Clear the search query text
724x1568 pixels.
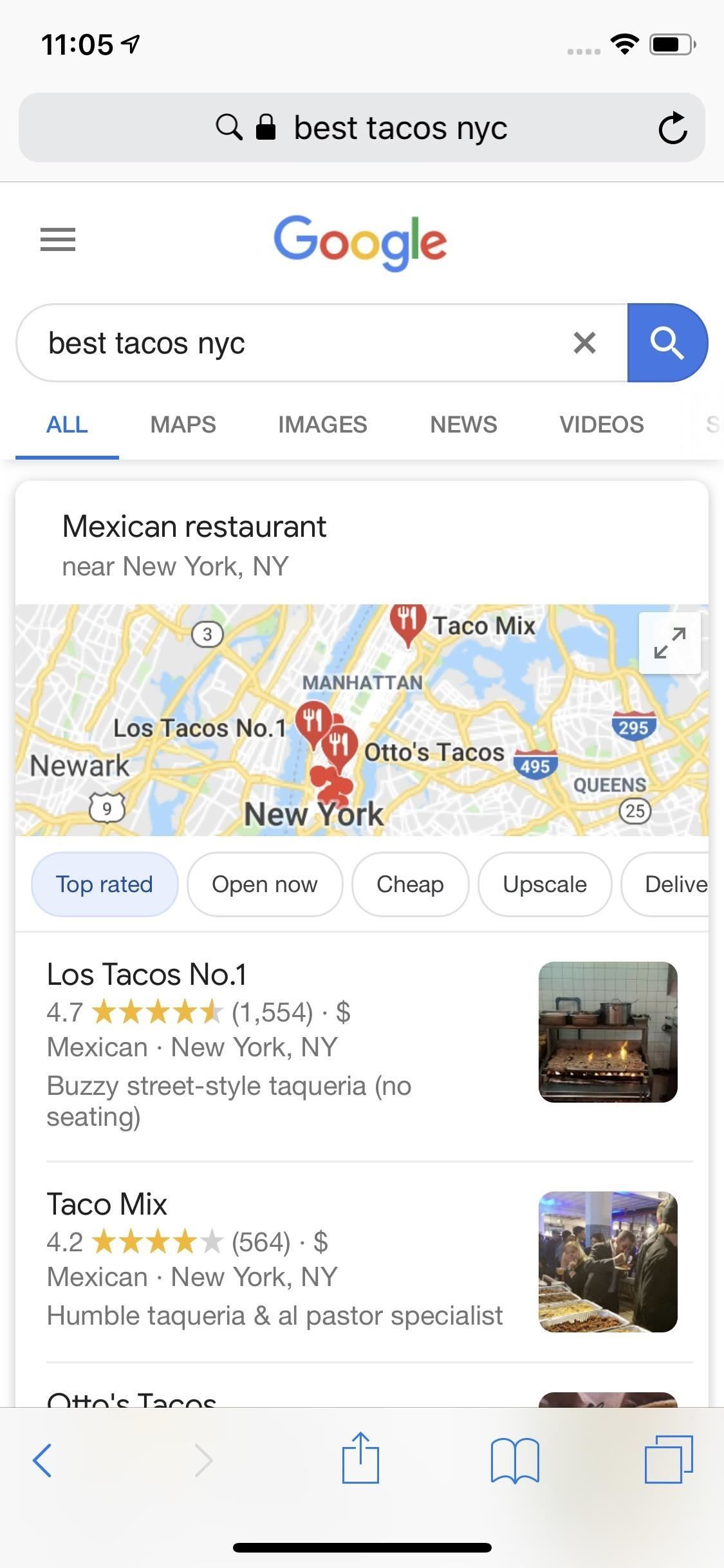(584, 342)
